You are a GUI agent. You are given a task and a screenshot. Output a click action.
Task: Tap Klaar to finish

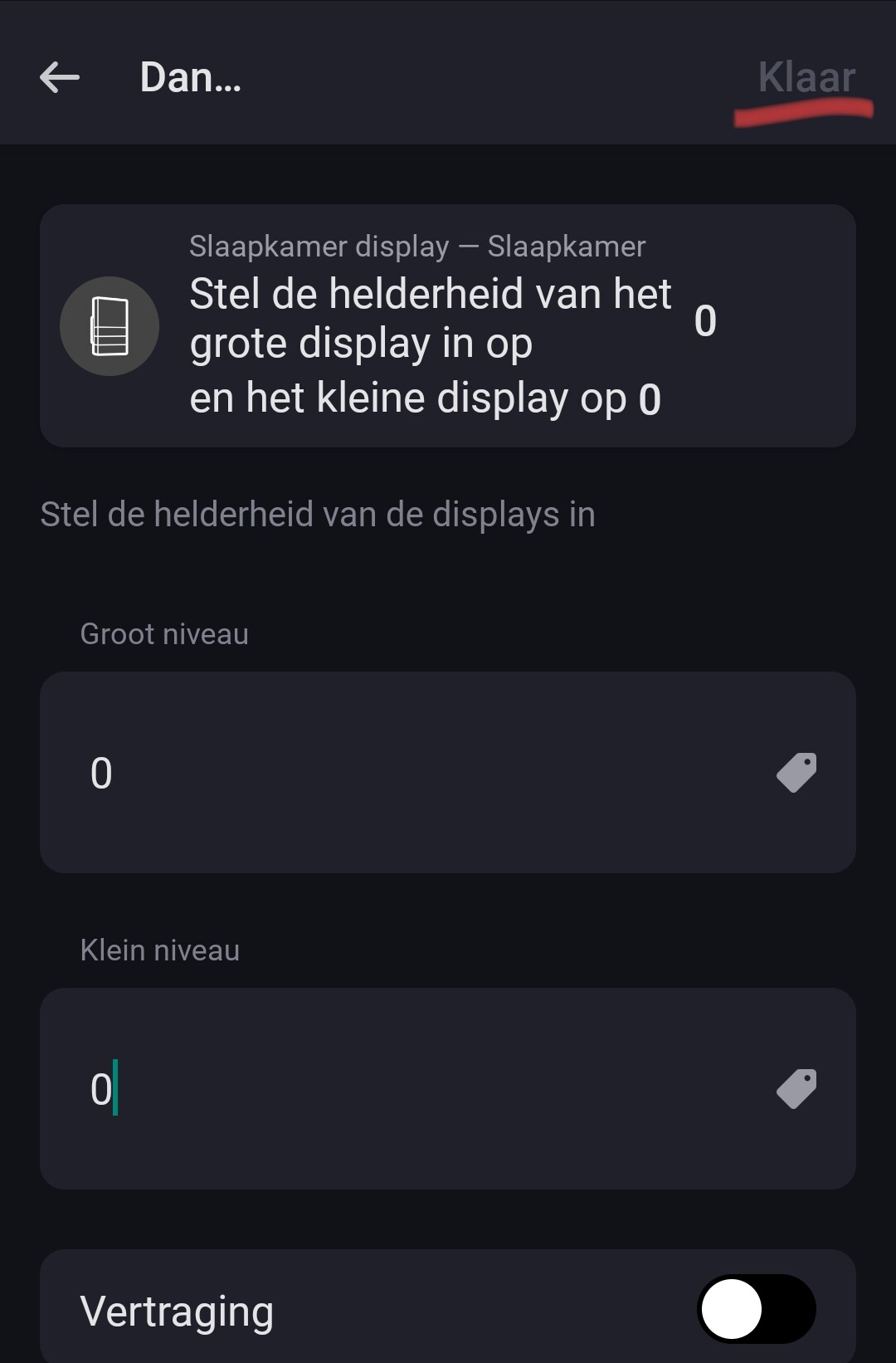[806, 78]
